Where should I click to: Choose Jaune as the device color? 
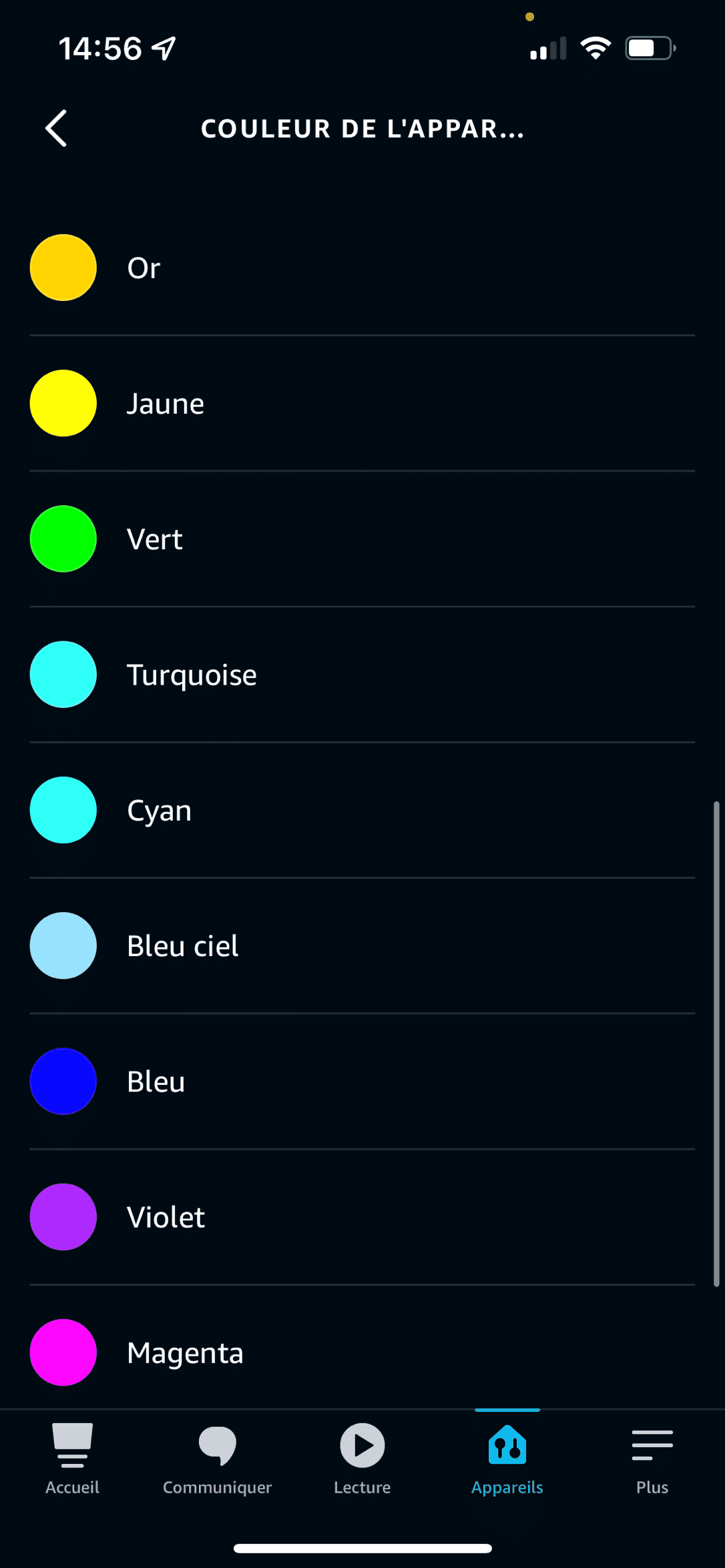point(362,403)
